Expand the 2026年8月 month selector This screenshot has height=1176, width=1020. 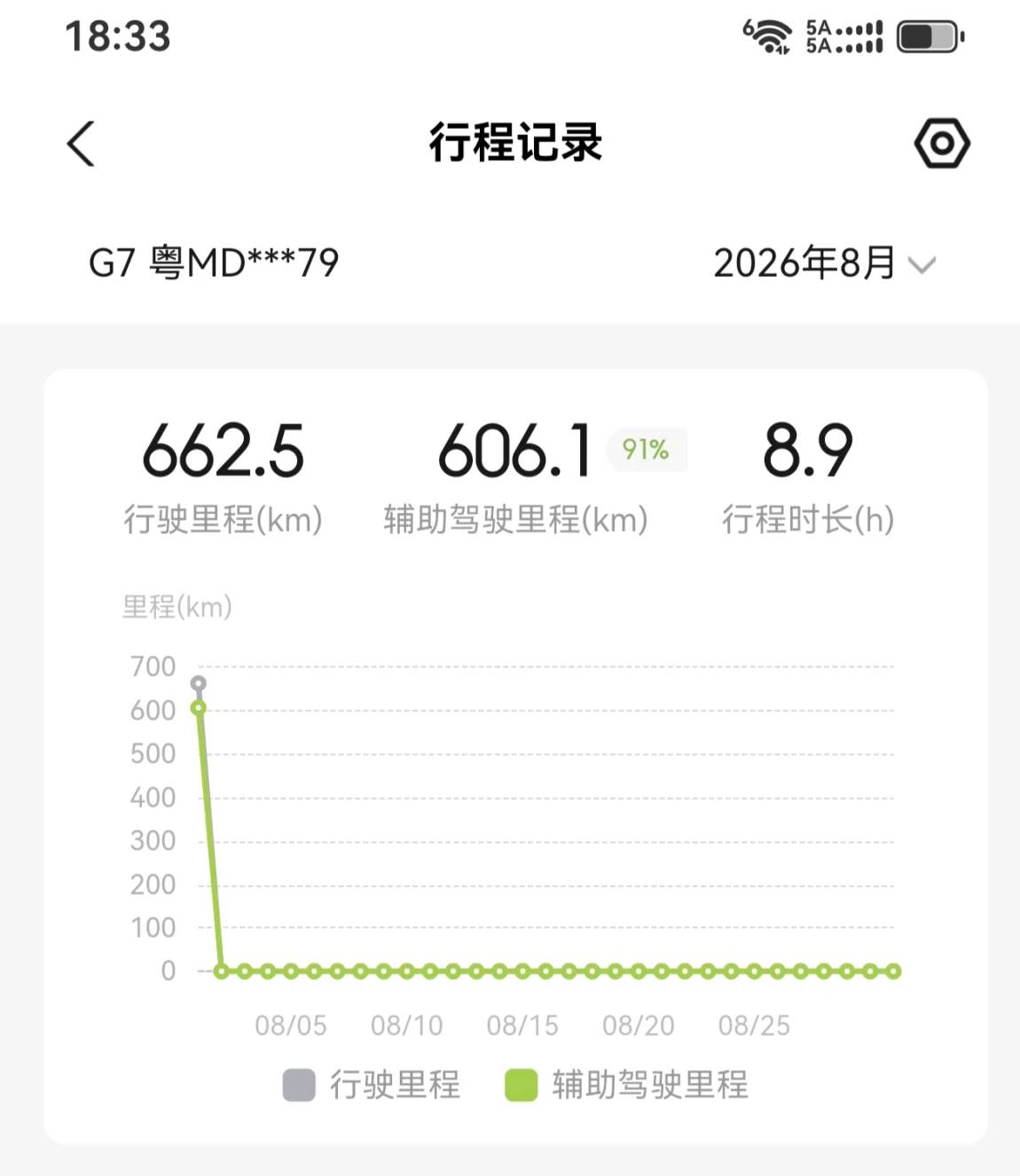[824, 263]
